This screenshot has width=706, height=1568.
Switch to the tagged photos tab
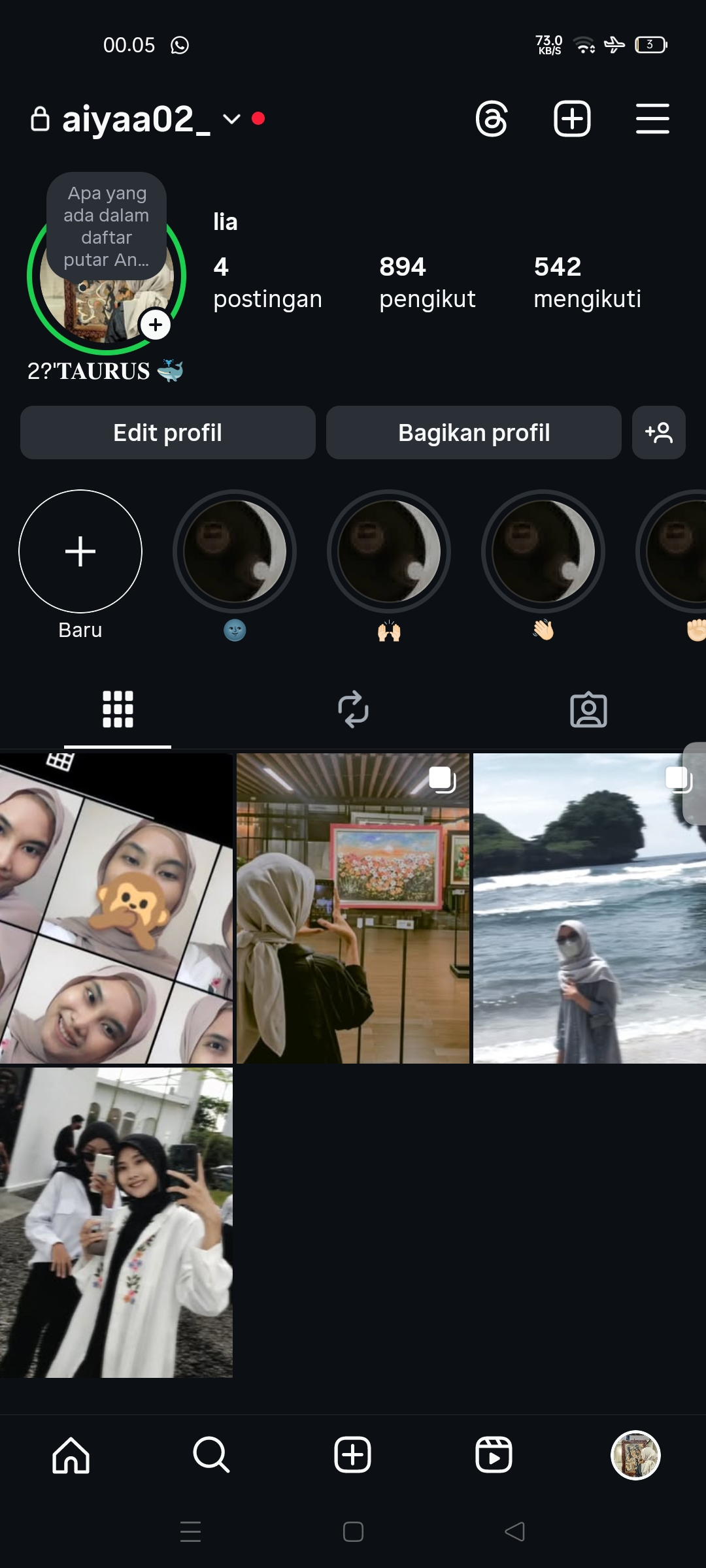pyautogui.click(x=588, y=710)
